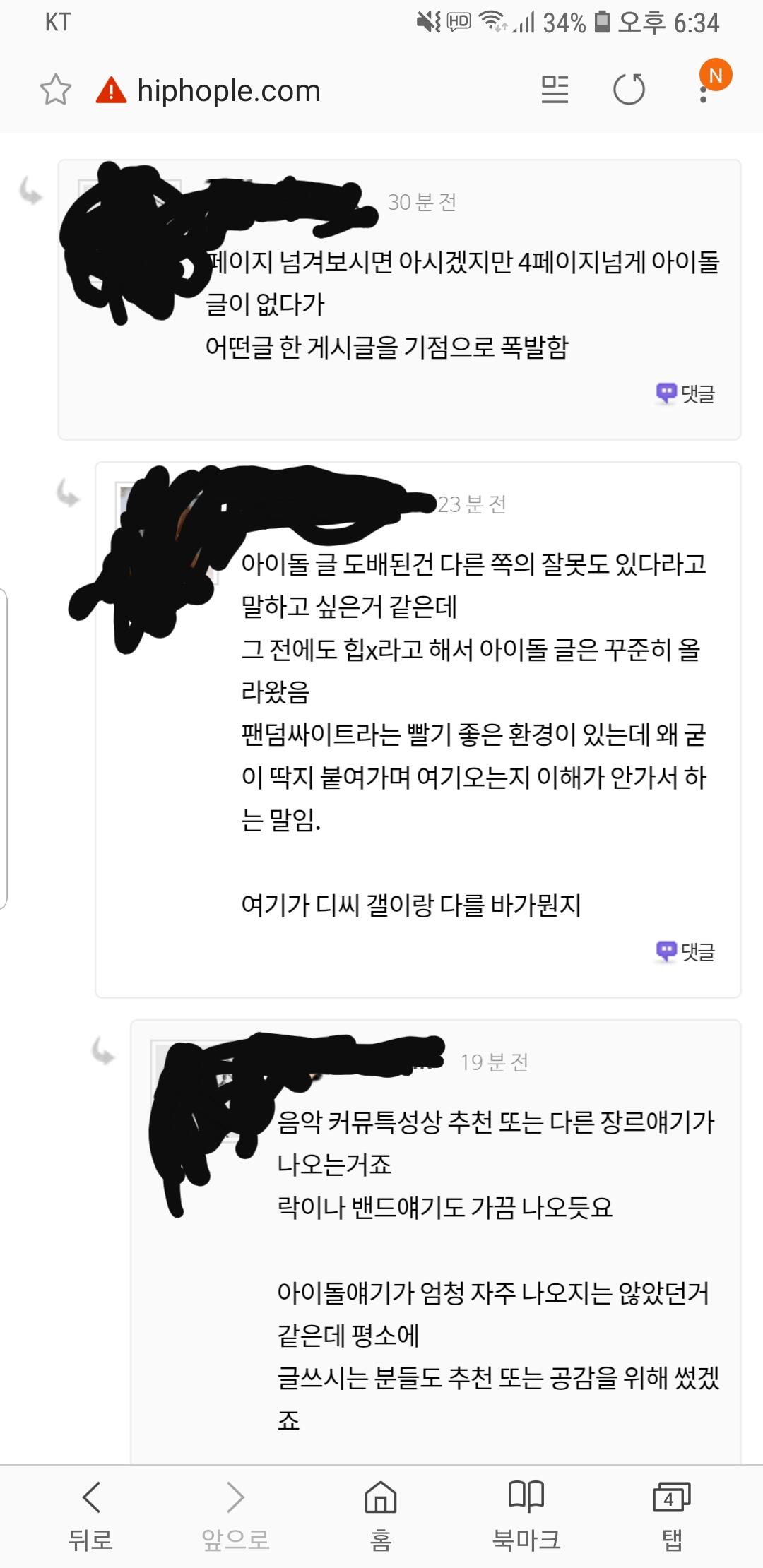Open bookmarks (북마크)
Viewport: 763px width, 1568px height.
pos(526,1516)
